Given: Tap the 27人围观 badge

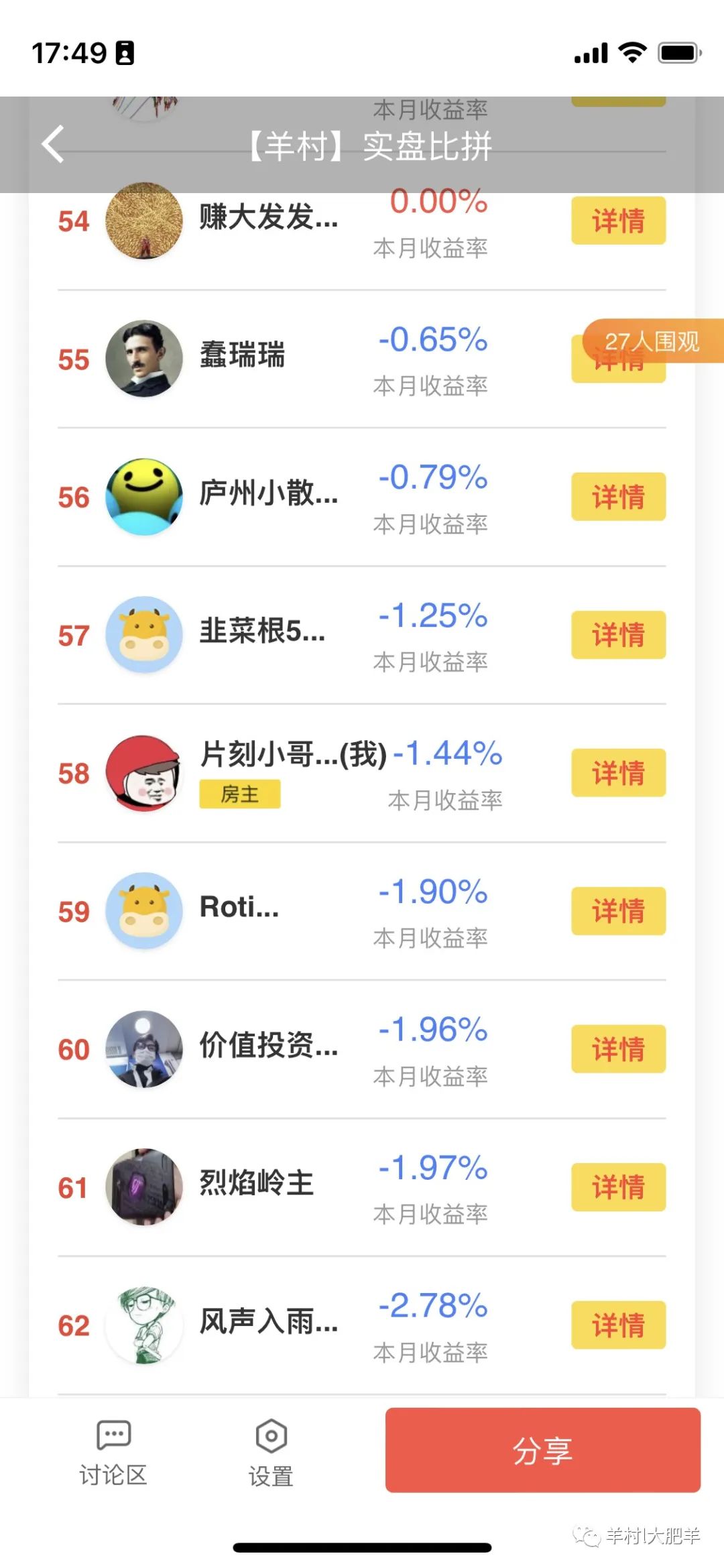Looking at the screenshot, I should point(652,341).
